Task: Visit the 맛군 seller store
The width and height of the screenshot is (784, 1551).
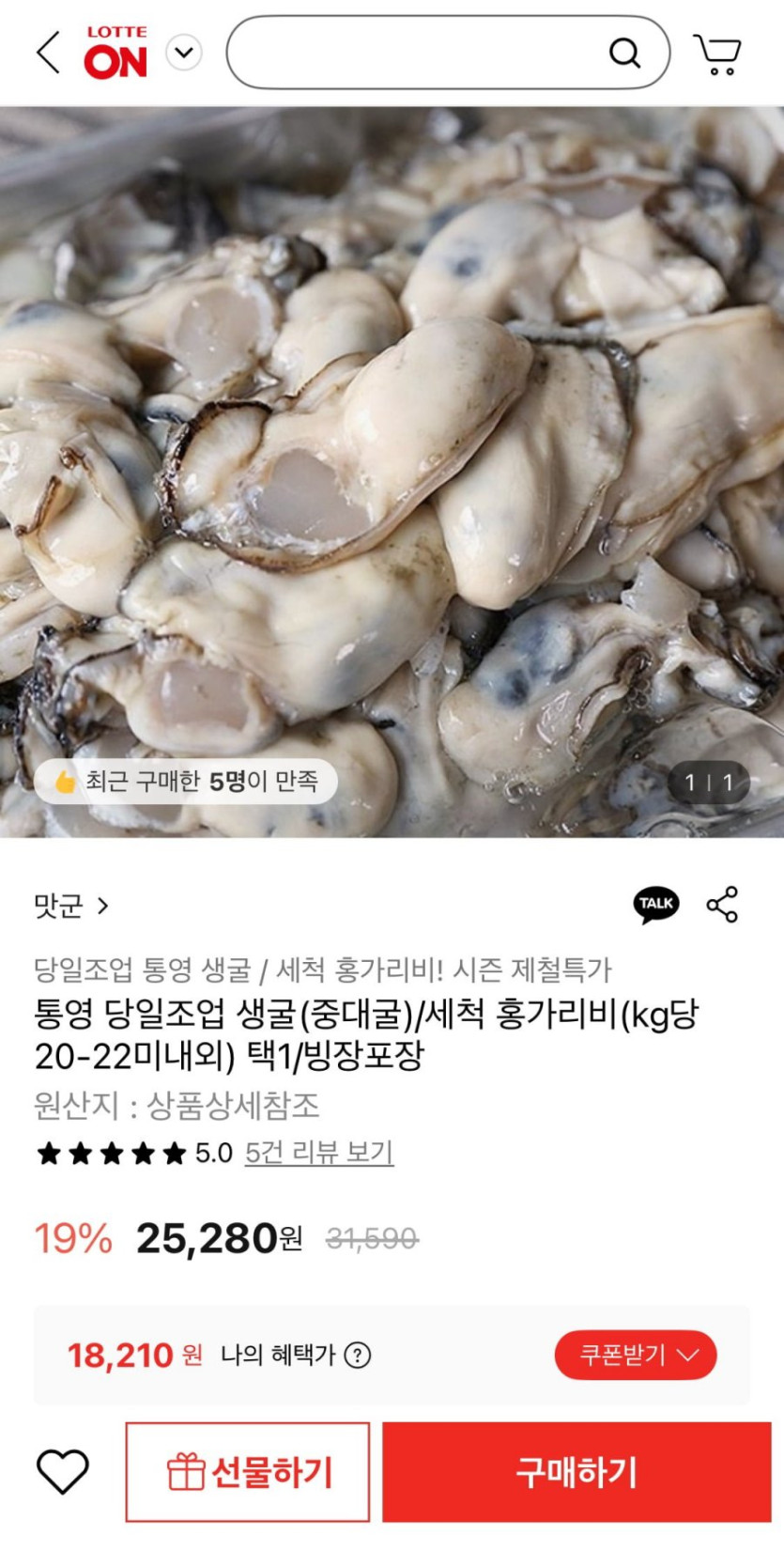Action: 71,906
